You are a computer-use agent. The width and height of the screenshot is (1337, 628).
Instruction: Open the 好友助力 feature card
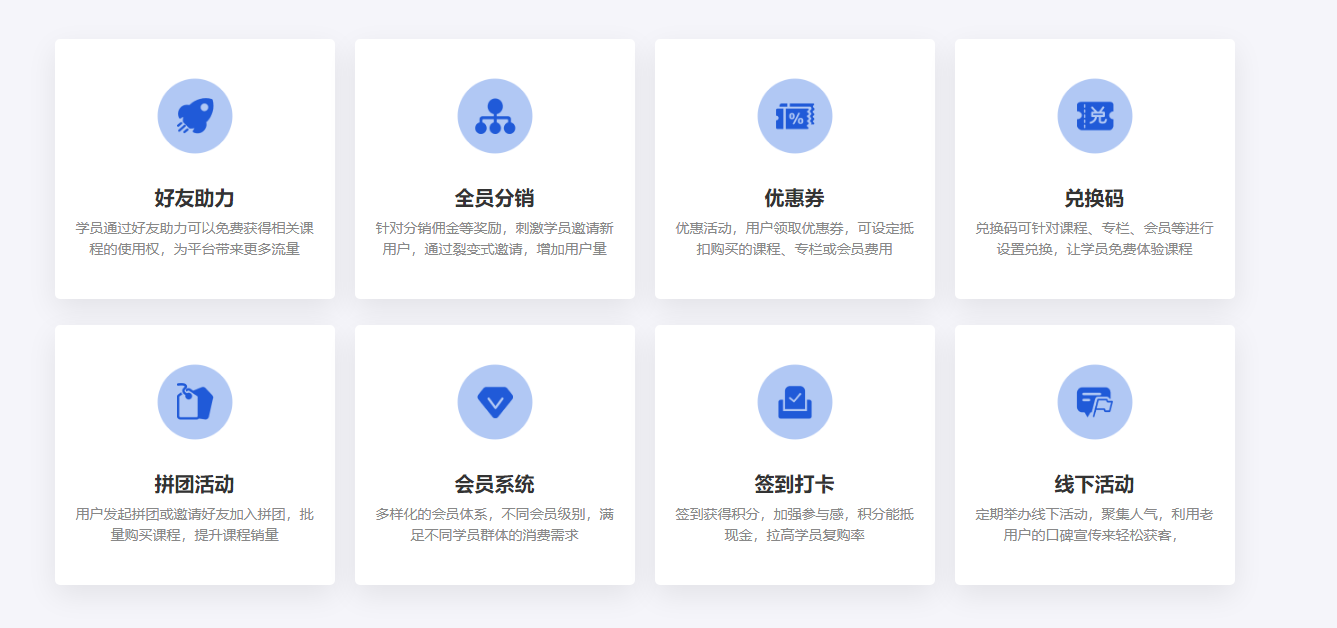point(194,169)
